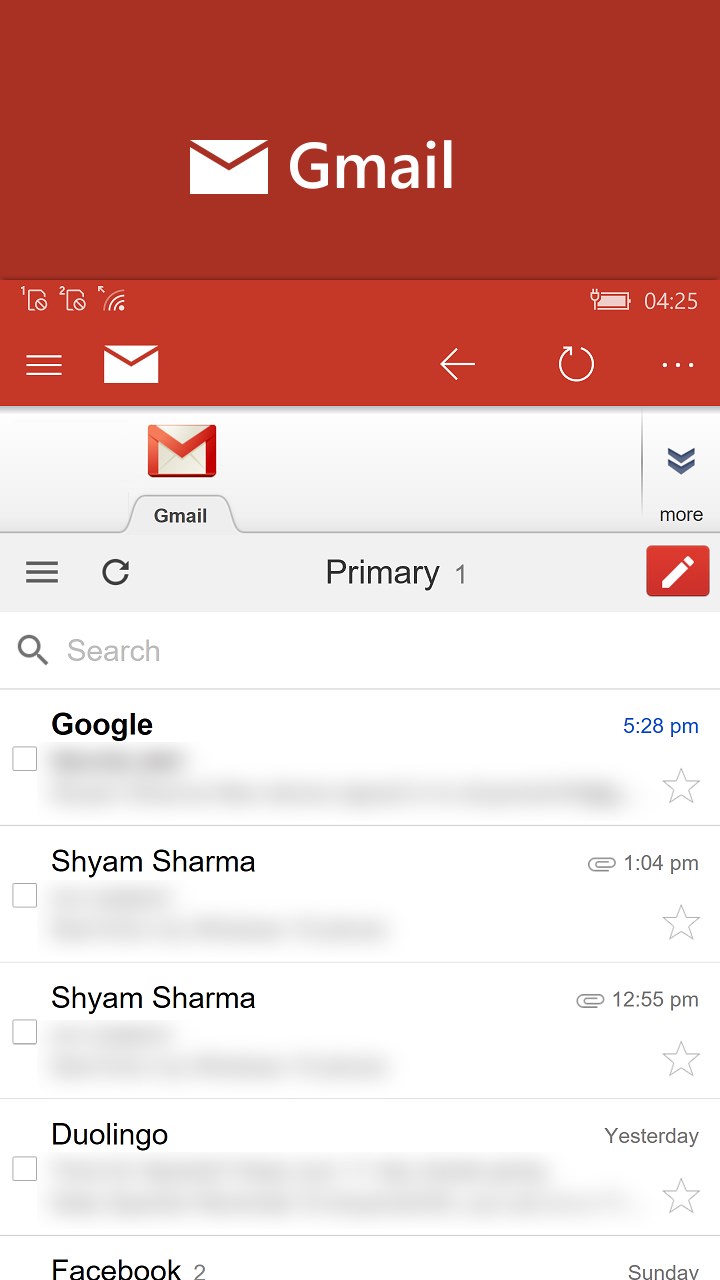Tap the Search mail field
The height and width of the screenshot is (1280, 720).
pyautogui.click(x=360, y=651)
